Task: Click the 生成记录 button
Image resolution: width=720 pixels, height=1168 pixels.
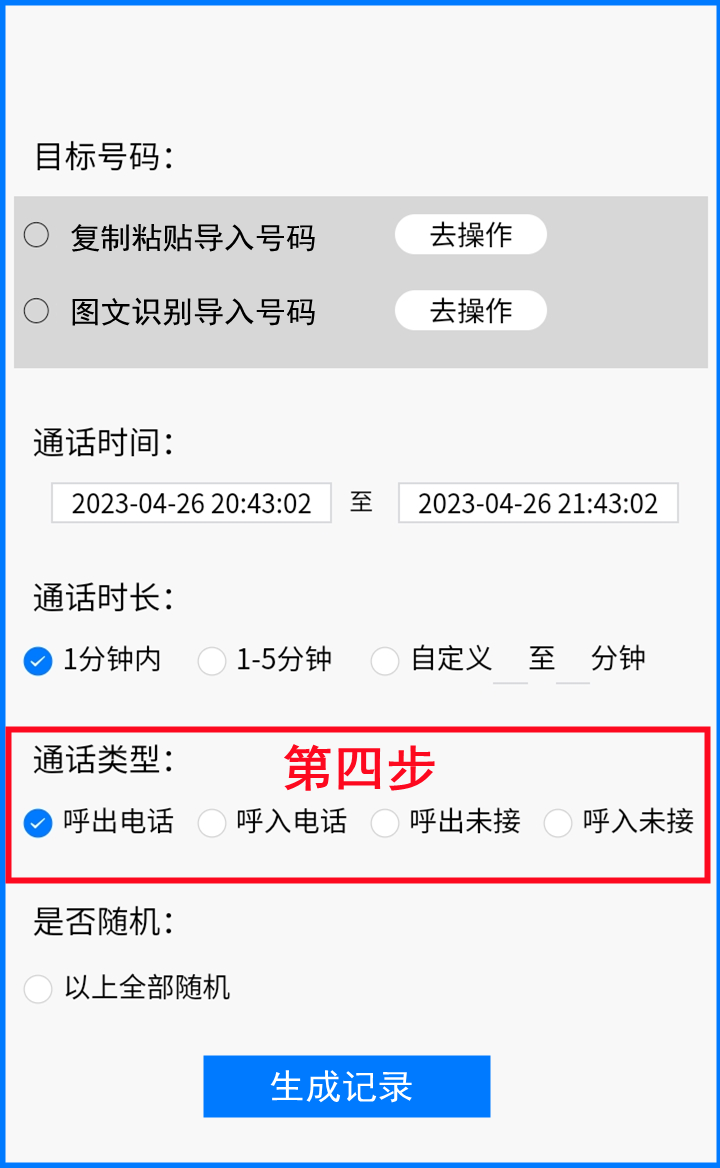Action: click(x=346, y=1086)
